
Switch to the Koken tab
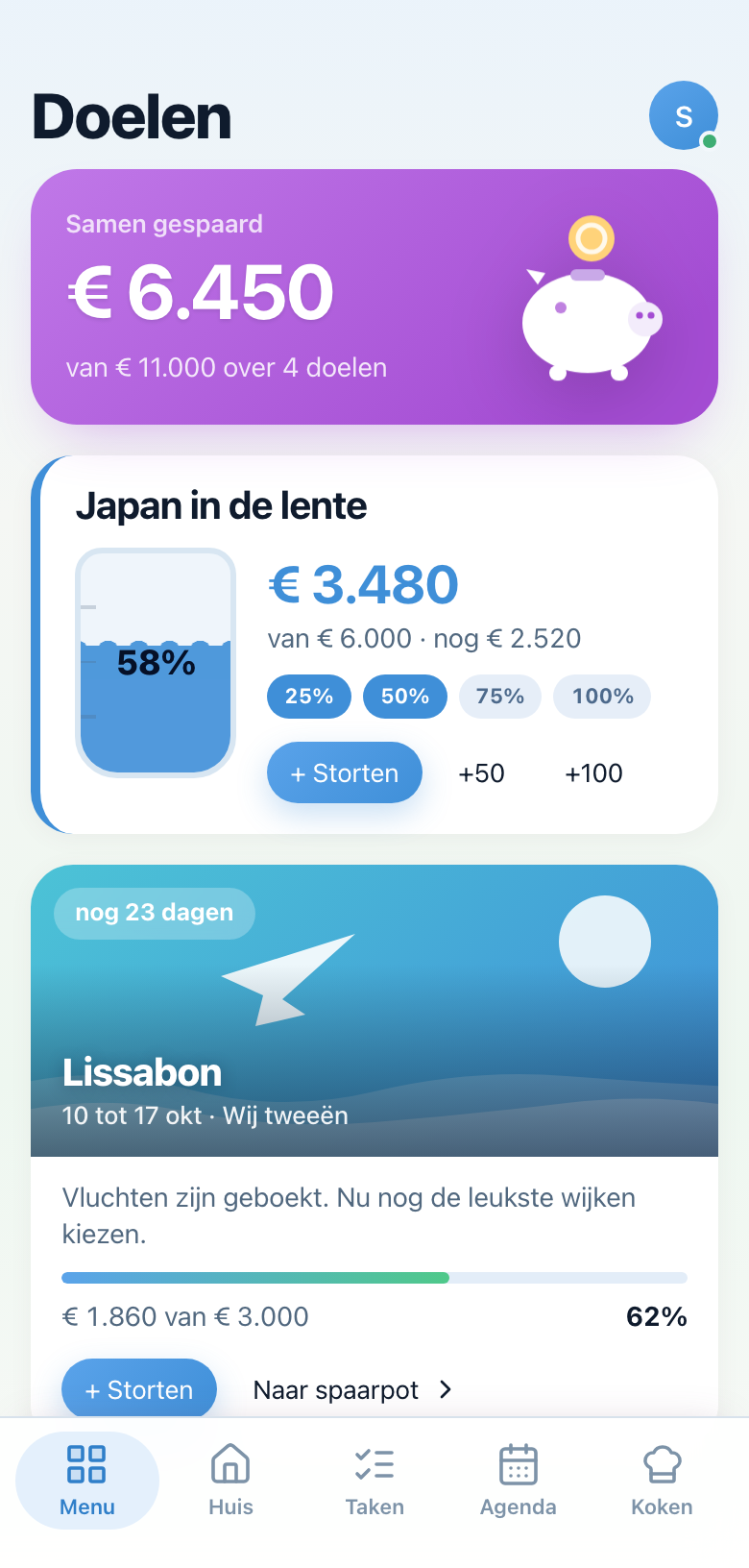click(662, 1481)
